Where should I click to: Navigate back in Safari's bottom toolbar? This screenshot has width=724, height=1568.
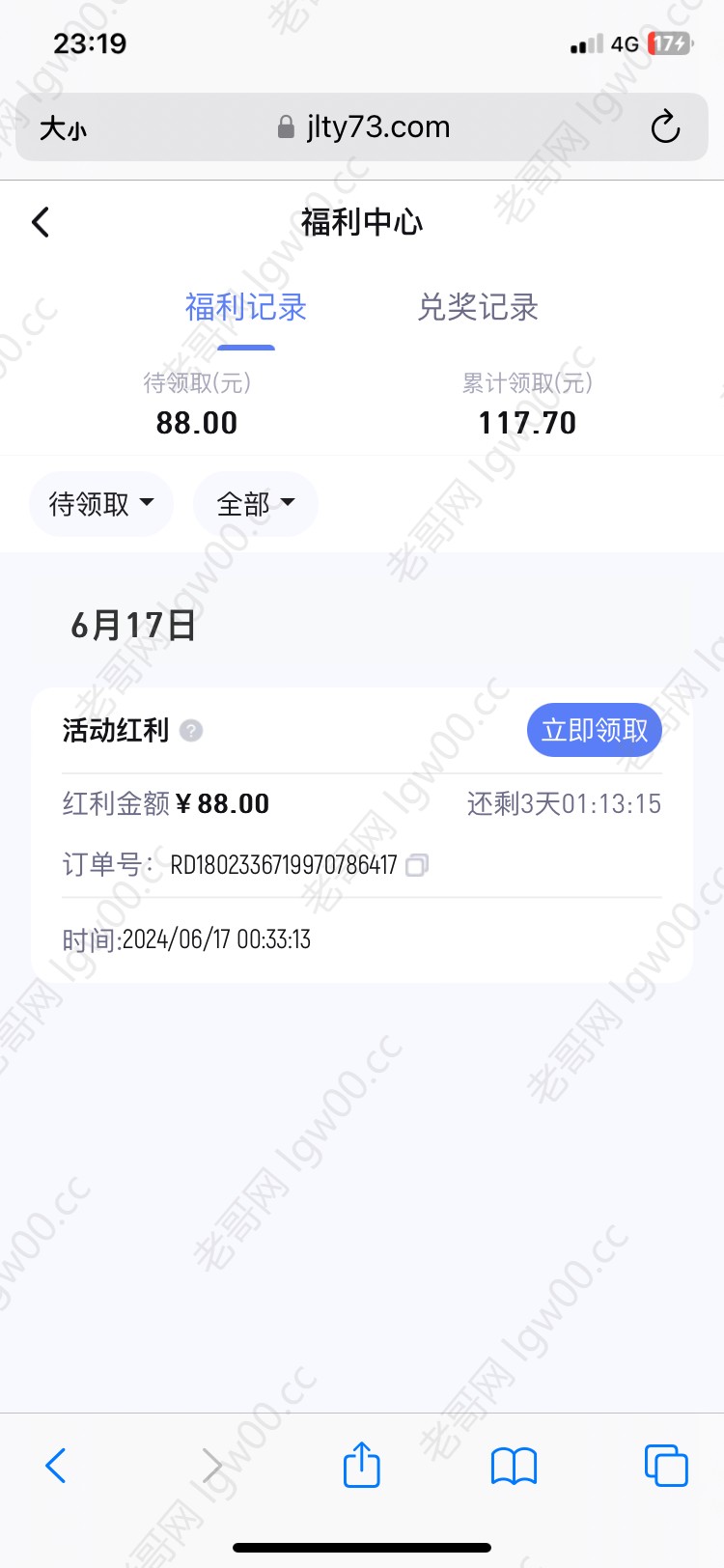56,1466
